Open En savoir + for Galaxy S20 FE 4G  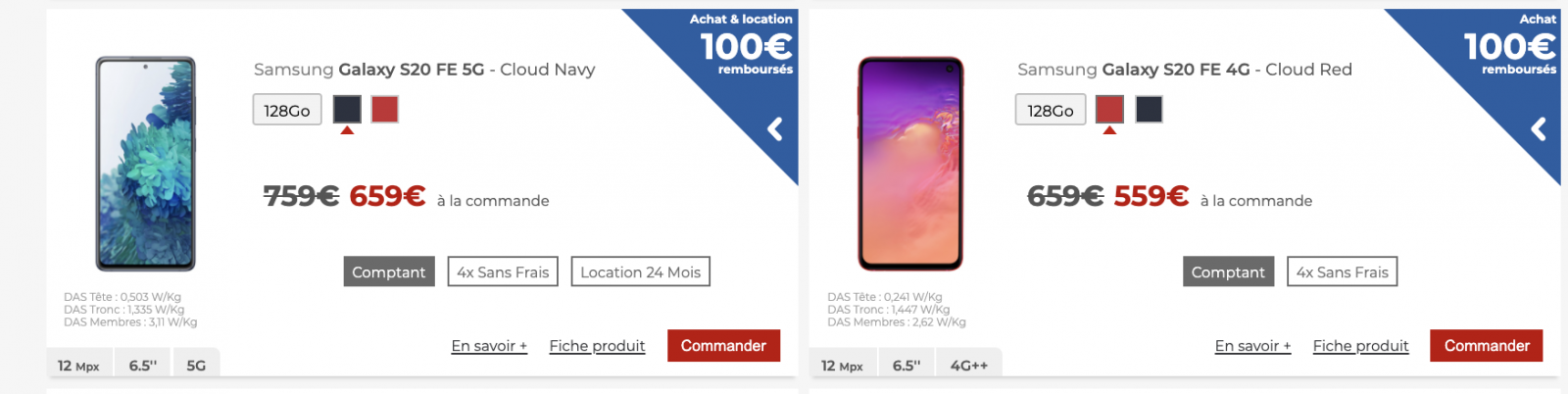(x=1252, y=346)
